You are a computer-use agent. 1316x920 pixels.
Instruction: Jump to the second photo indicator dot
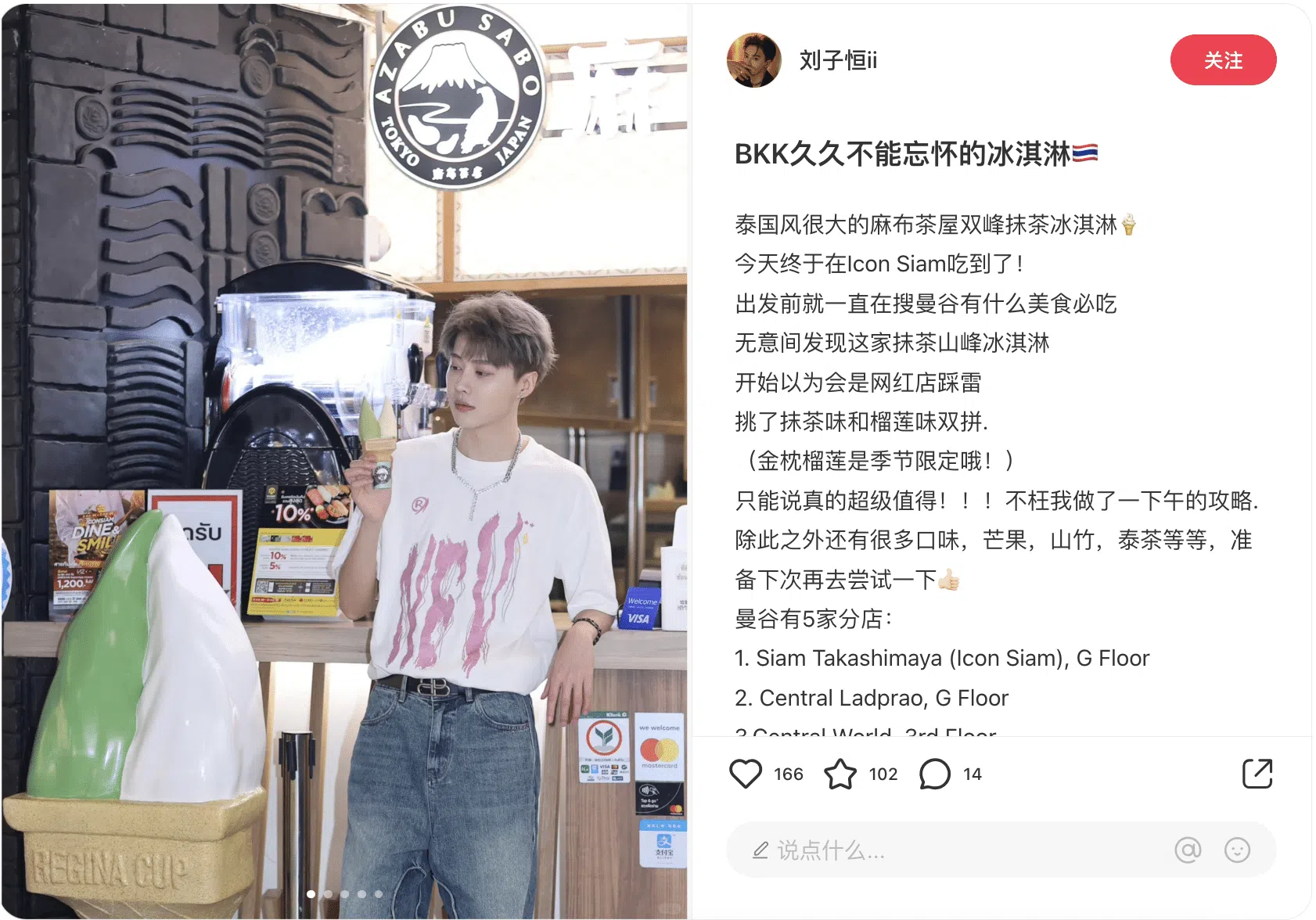(x=328, y=893)
